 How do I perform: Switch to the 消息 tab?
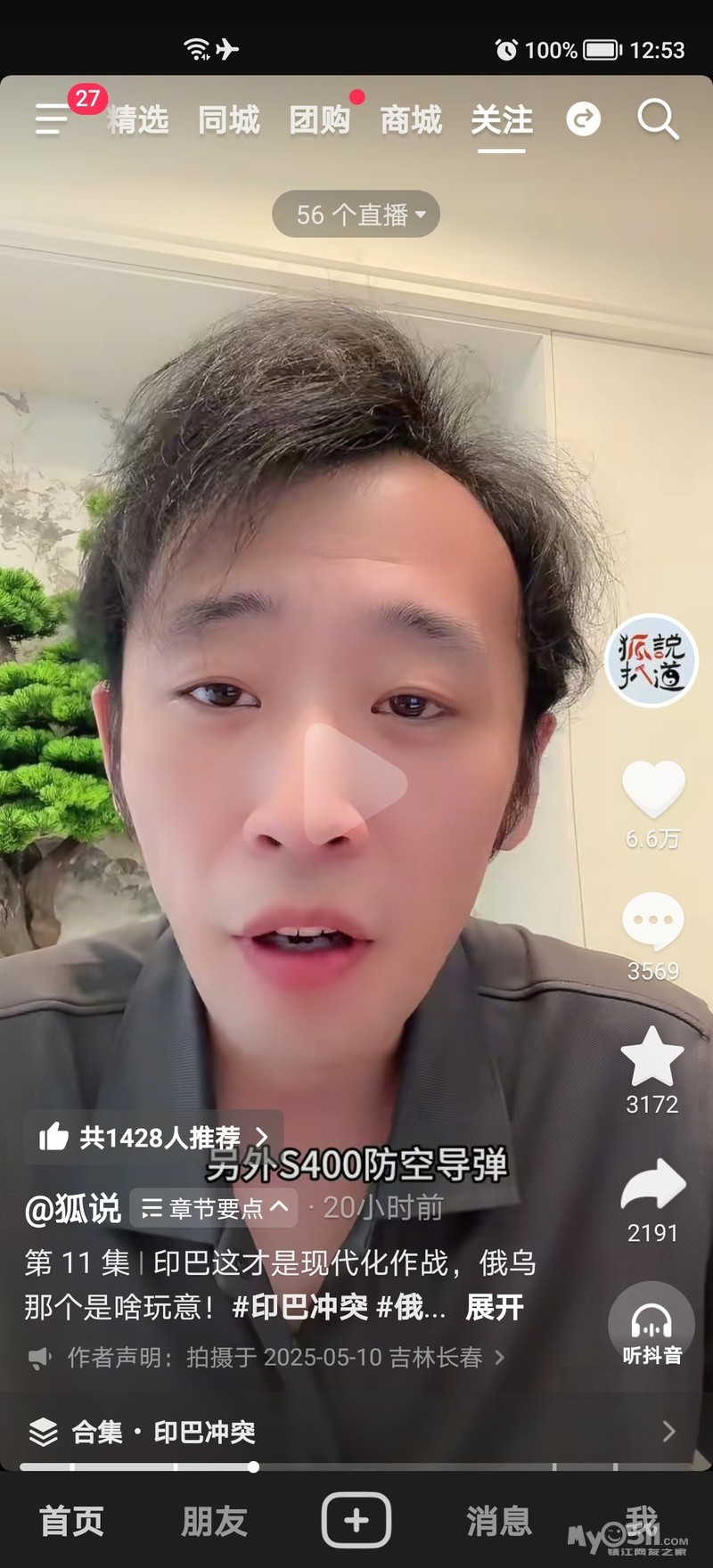[x=499, y=1521]
